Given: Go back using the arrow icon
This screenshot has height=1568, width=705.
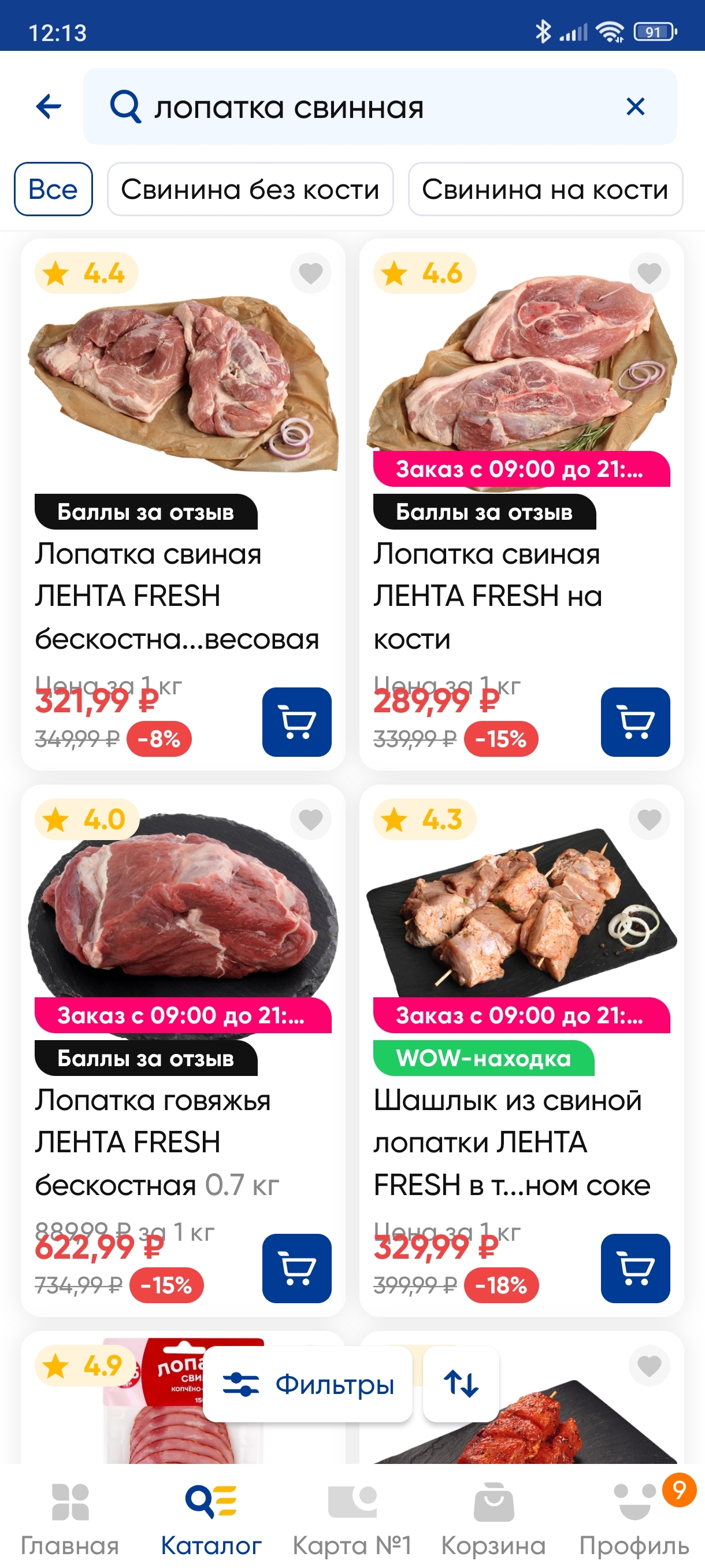Looking at the screenshot, I should pyautogui.click(x=49, y=106).
